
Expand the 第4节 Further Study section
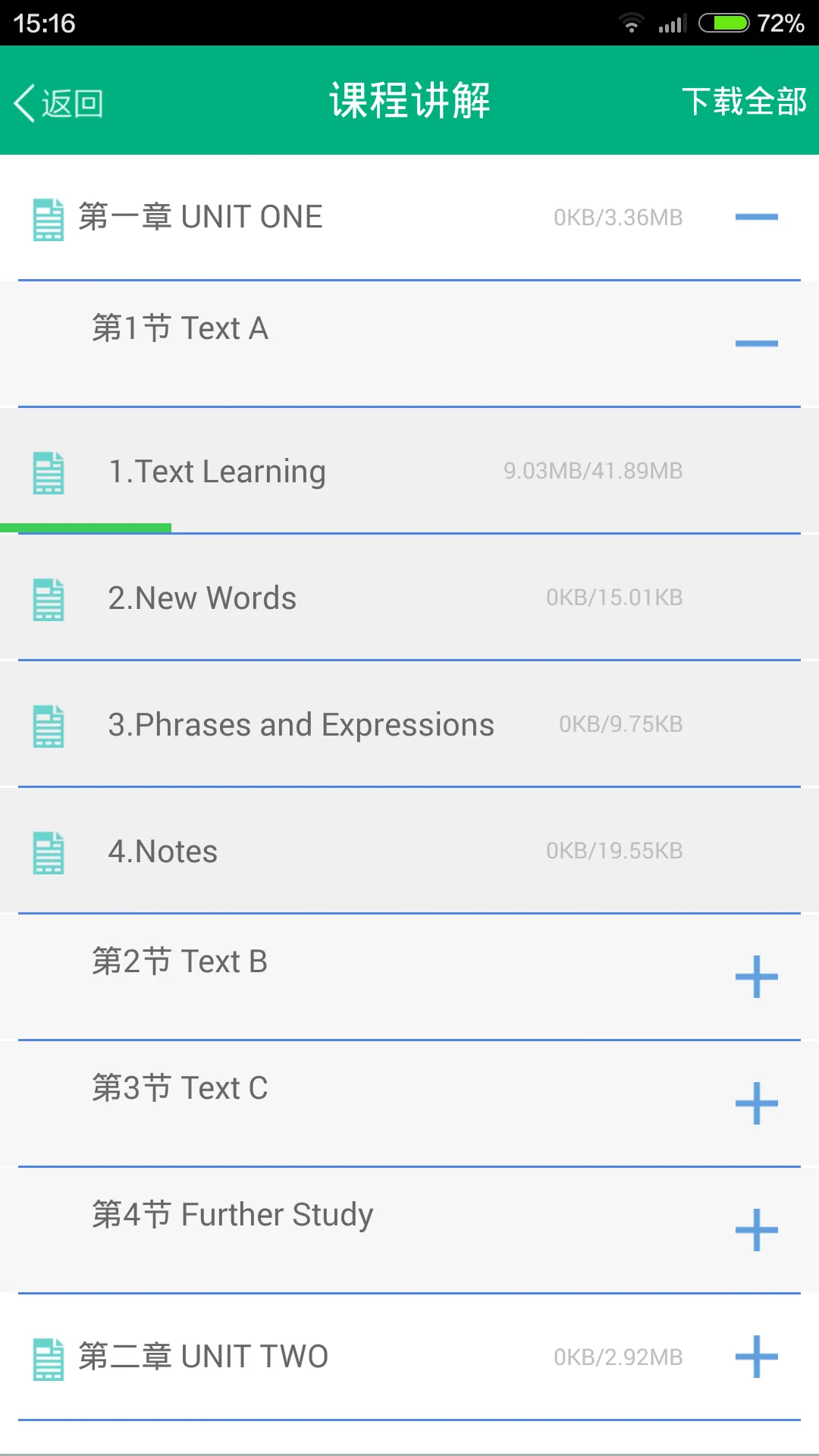pyautogui.click(x=756, y=1230)
